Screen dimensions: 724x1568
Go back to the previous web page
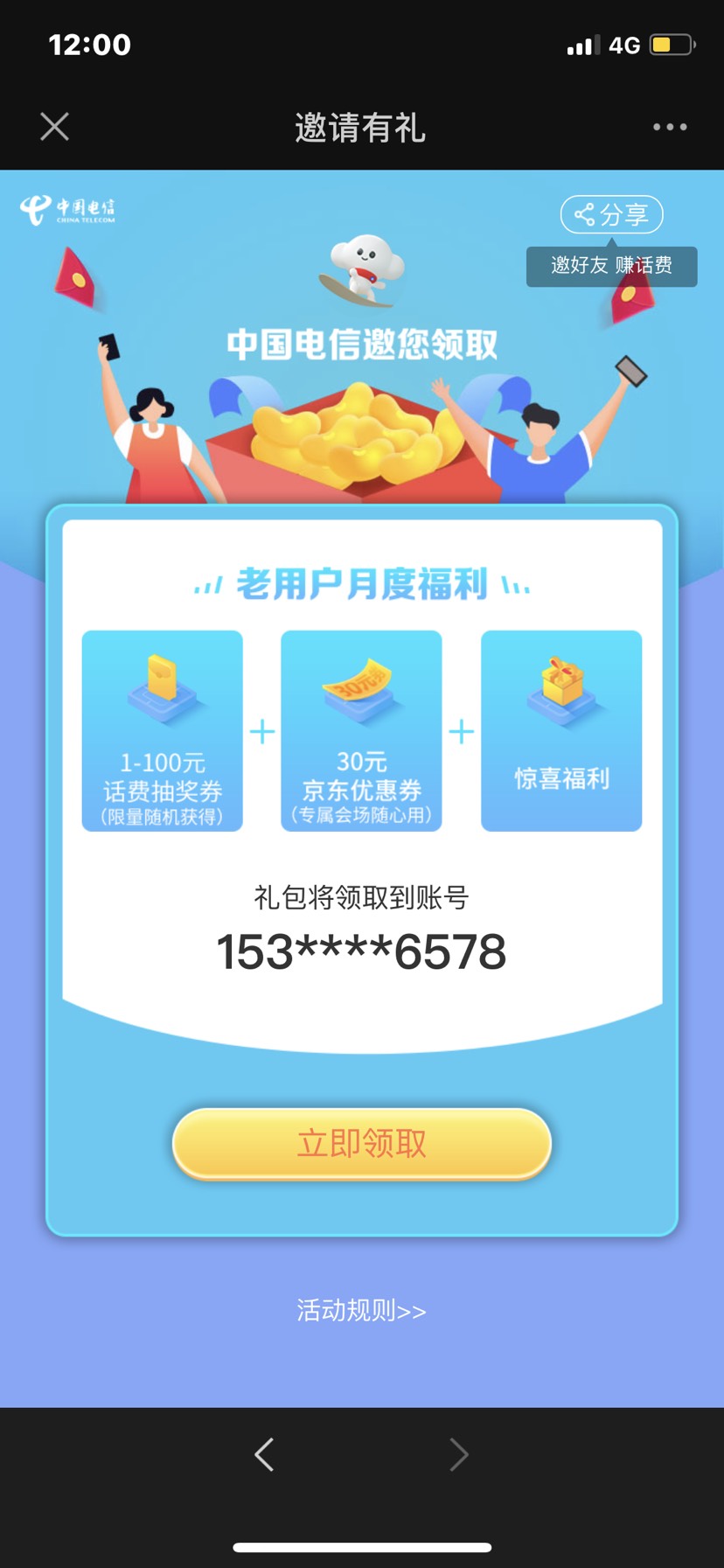pyautogui.click(x=264, y=1454)
